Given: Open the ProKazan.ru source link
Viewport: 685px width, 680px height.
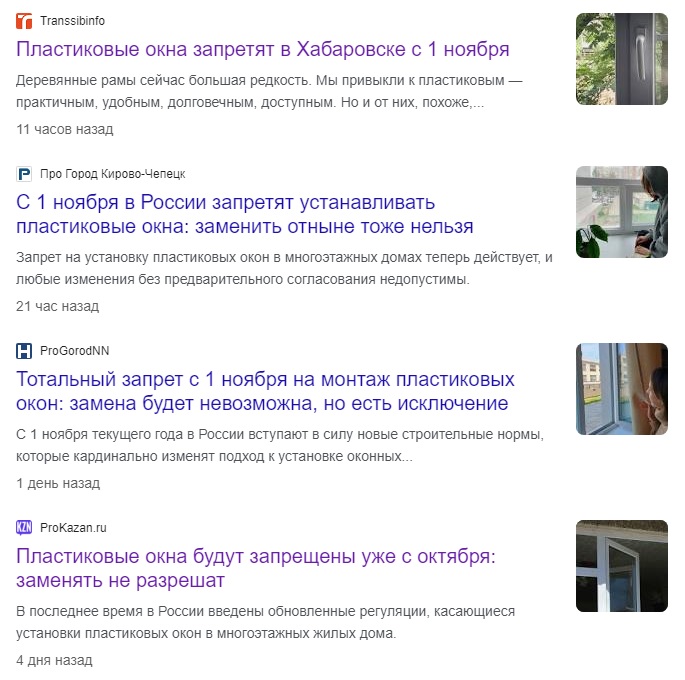Looking at the screenshot, I should [x=73, y=527].
